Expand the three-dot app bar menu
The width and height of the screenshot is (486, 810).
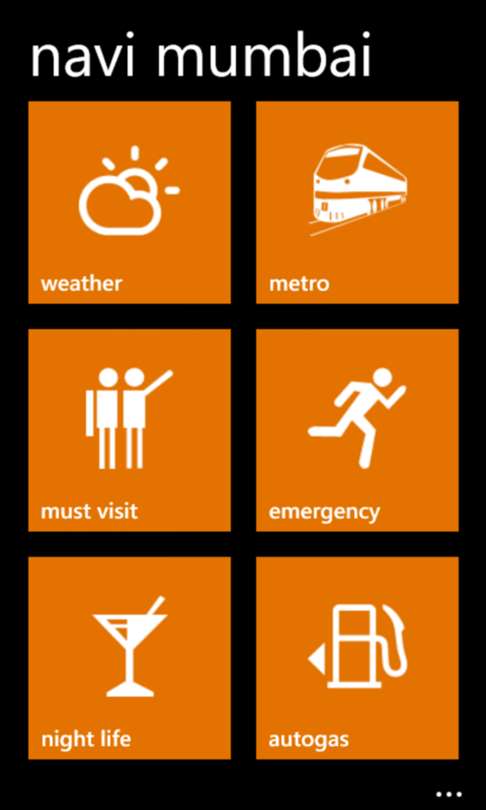click(448, 794)
